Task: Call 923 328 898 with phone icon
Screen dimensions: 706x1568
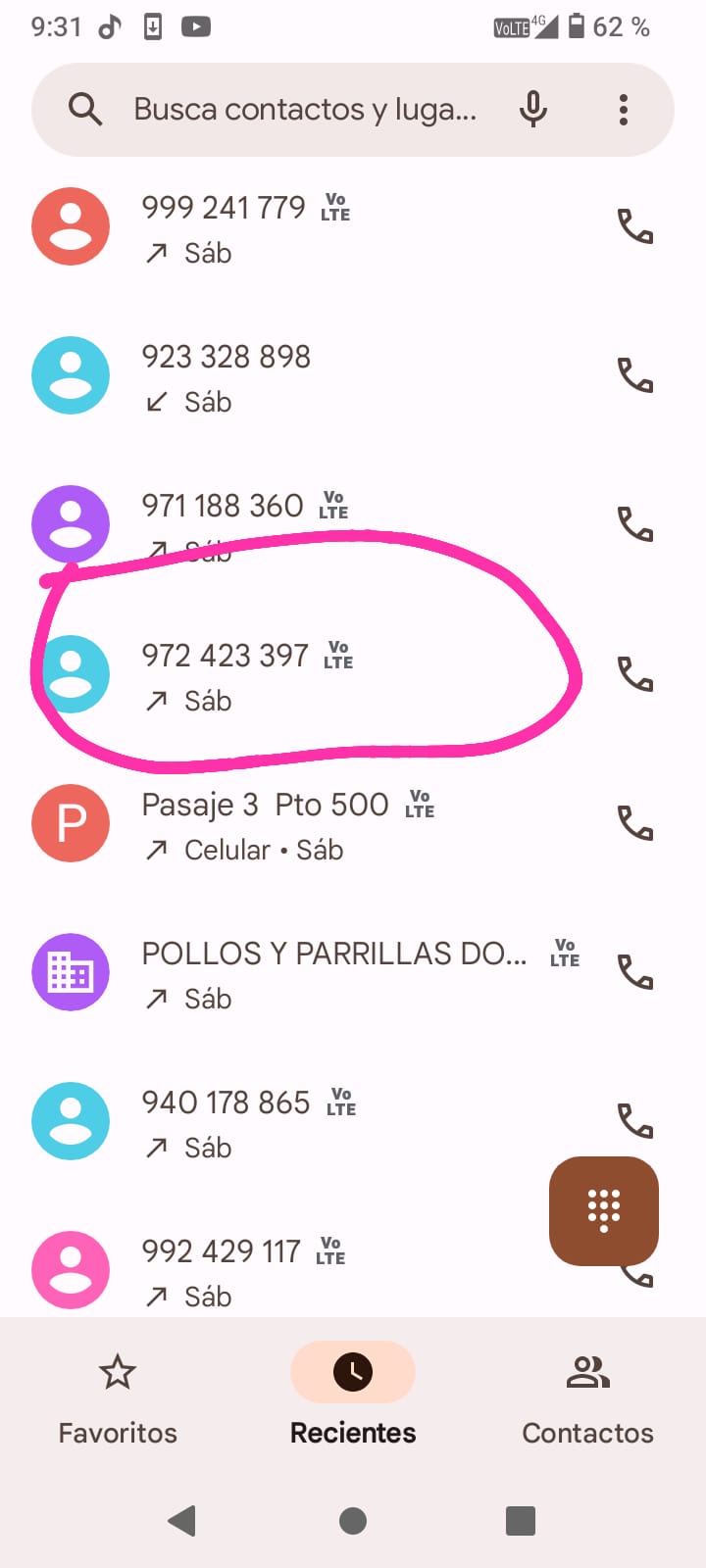Action: pyautogui.click(x=635, y=375)
